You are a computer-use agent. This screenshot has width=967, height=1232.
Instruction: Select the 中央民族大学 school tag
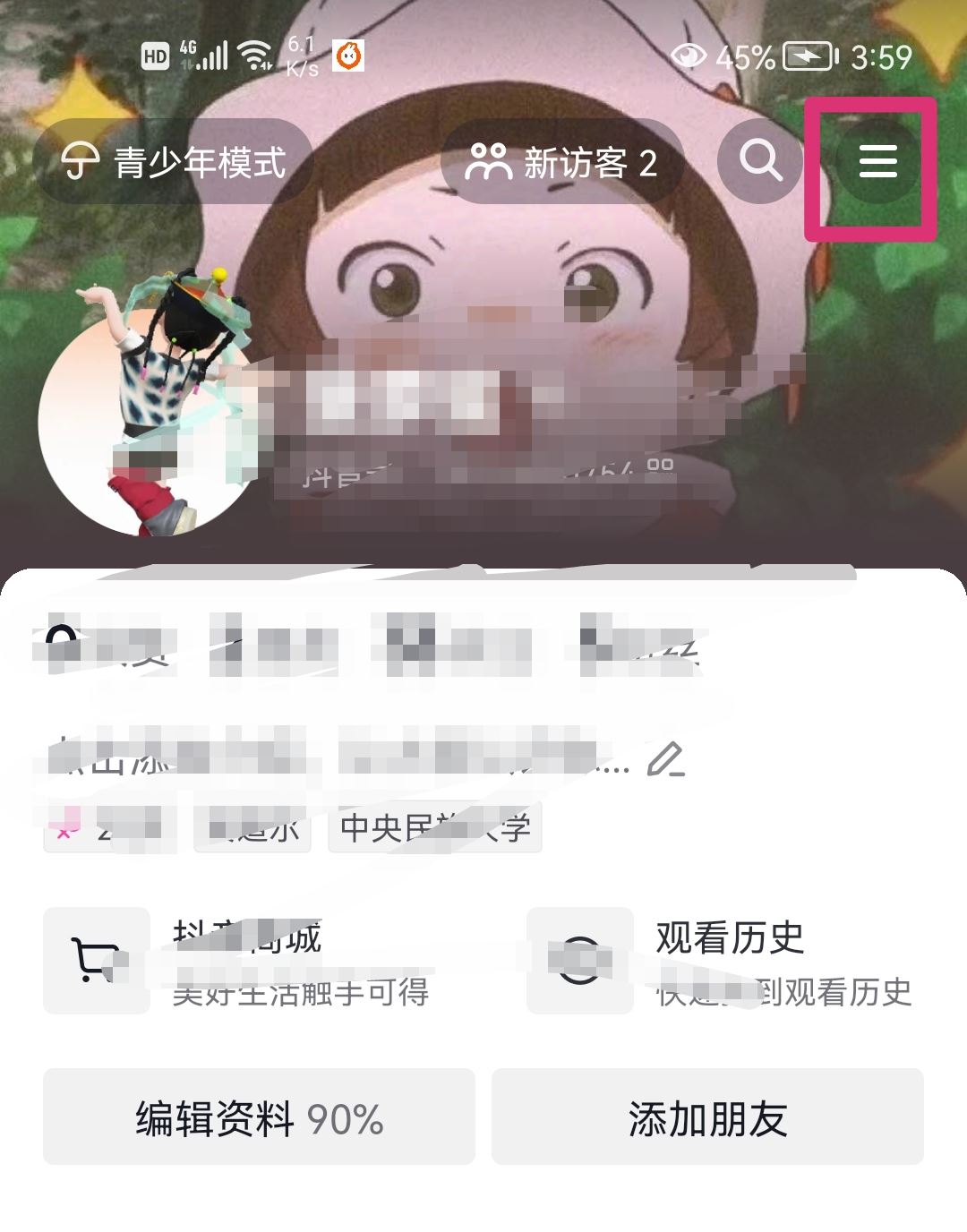pyautogui.click(x=433, y=827)
